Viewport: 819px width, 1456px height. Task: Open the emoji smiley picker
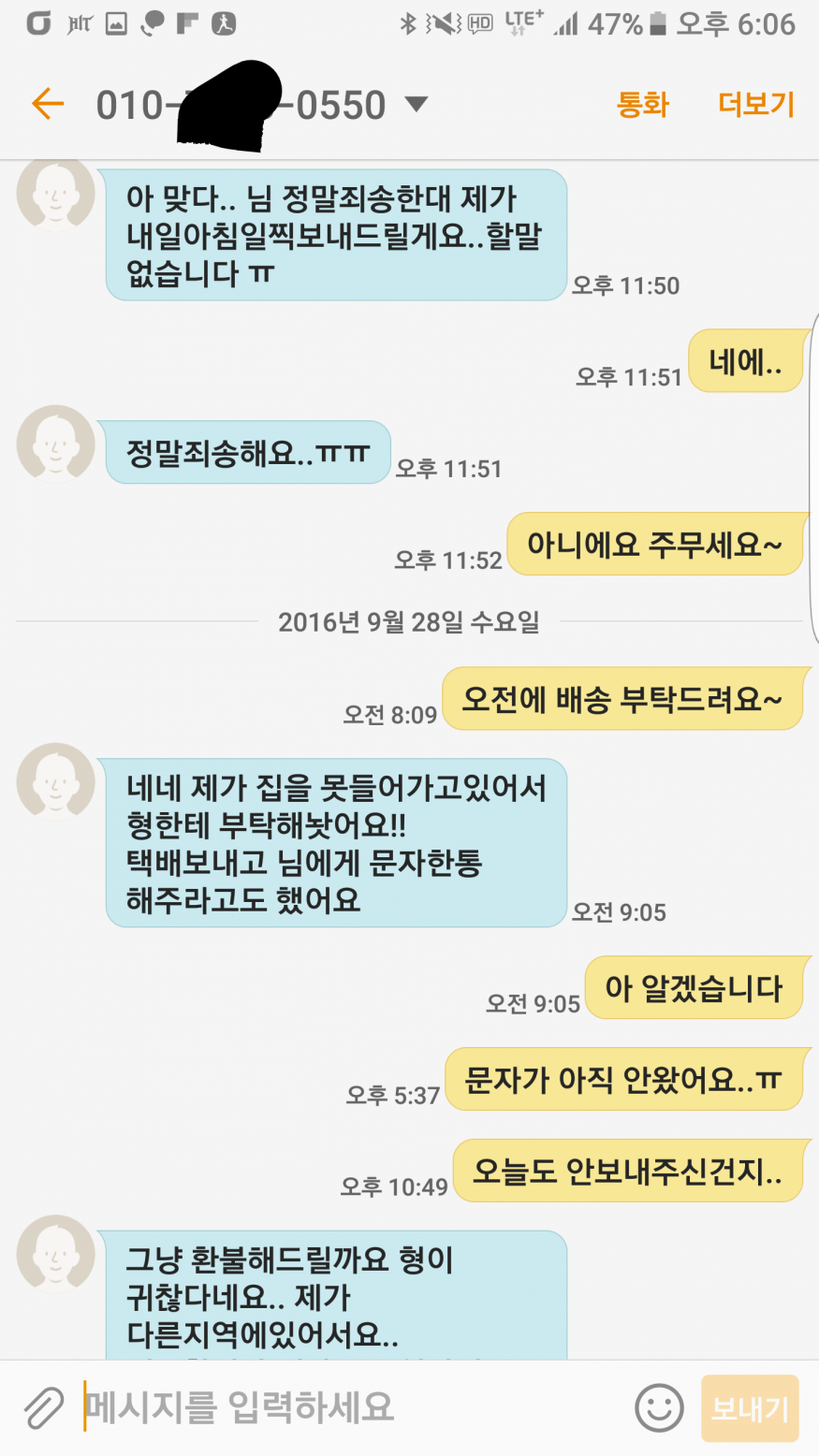(x=659, y=1407)
